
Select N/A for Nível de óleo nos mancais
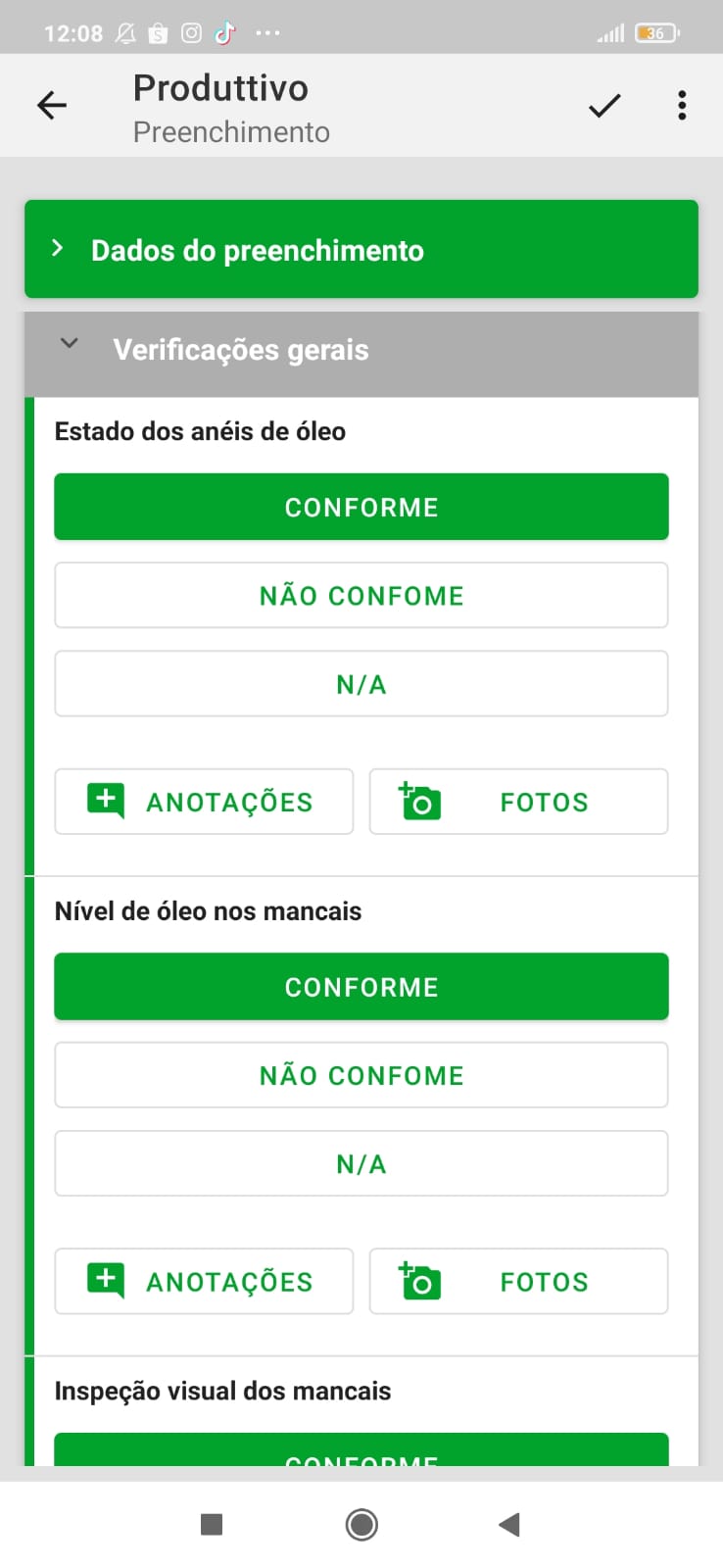361,1163
